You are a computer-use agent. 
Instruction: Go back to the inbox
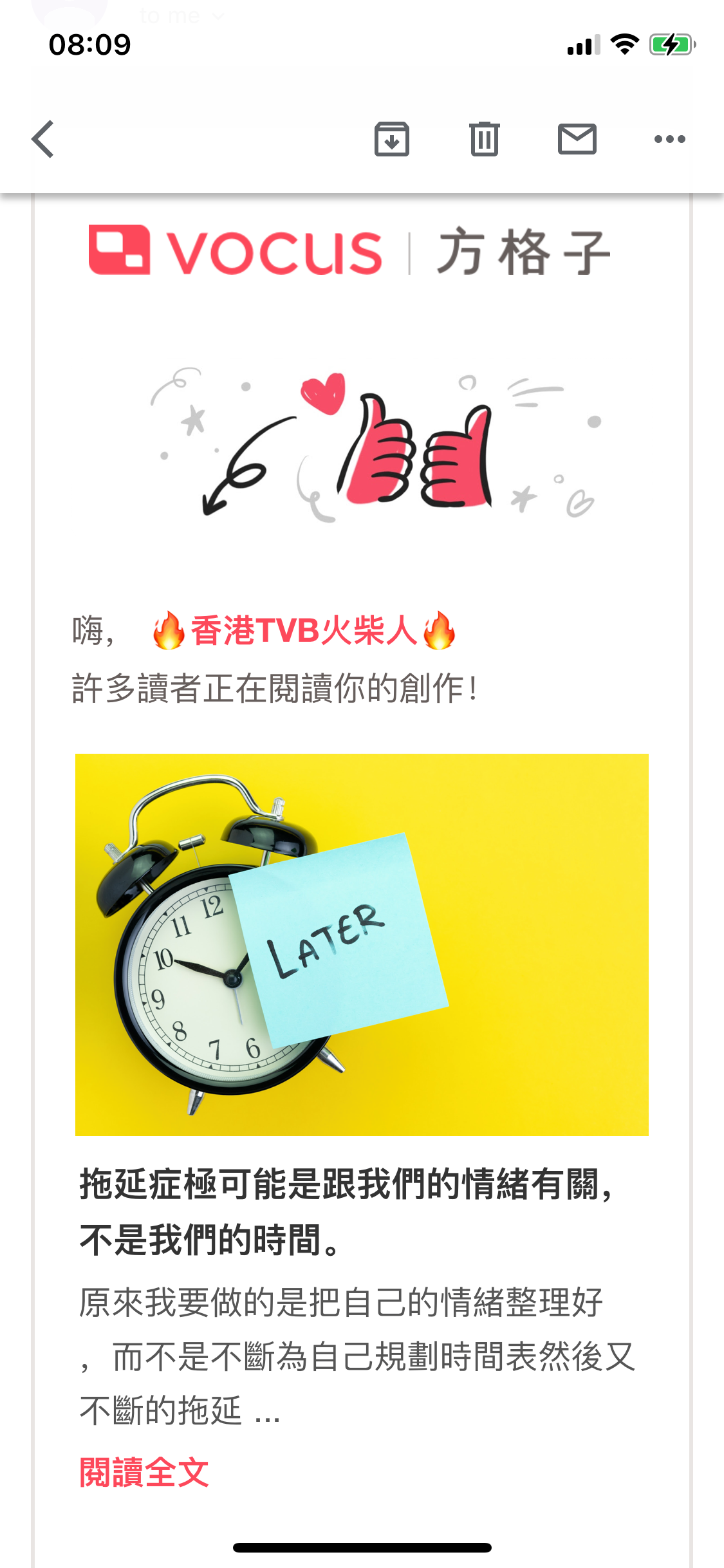tap(42, 139)
